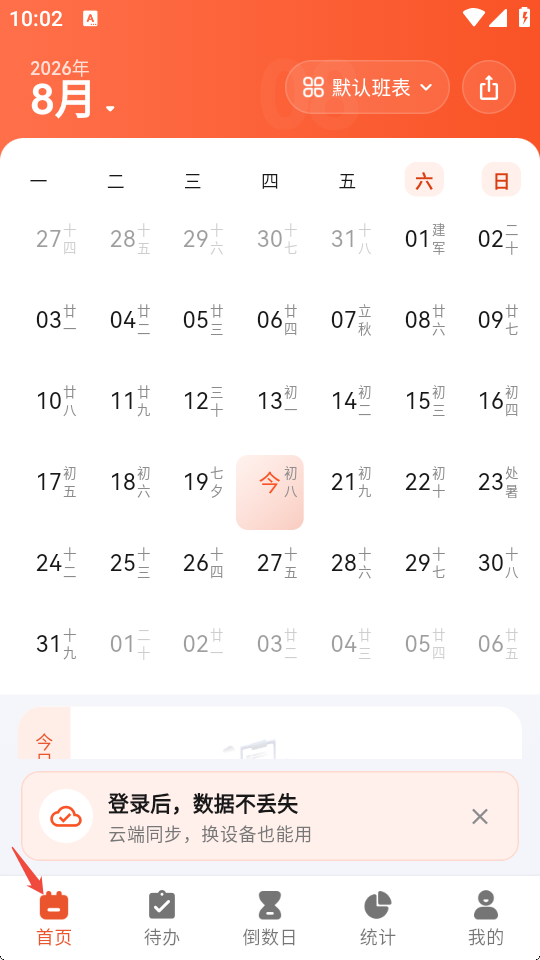Pick August 23 处暑 date

point(498,482)
